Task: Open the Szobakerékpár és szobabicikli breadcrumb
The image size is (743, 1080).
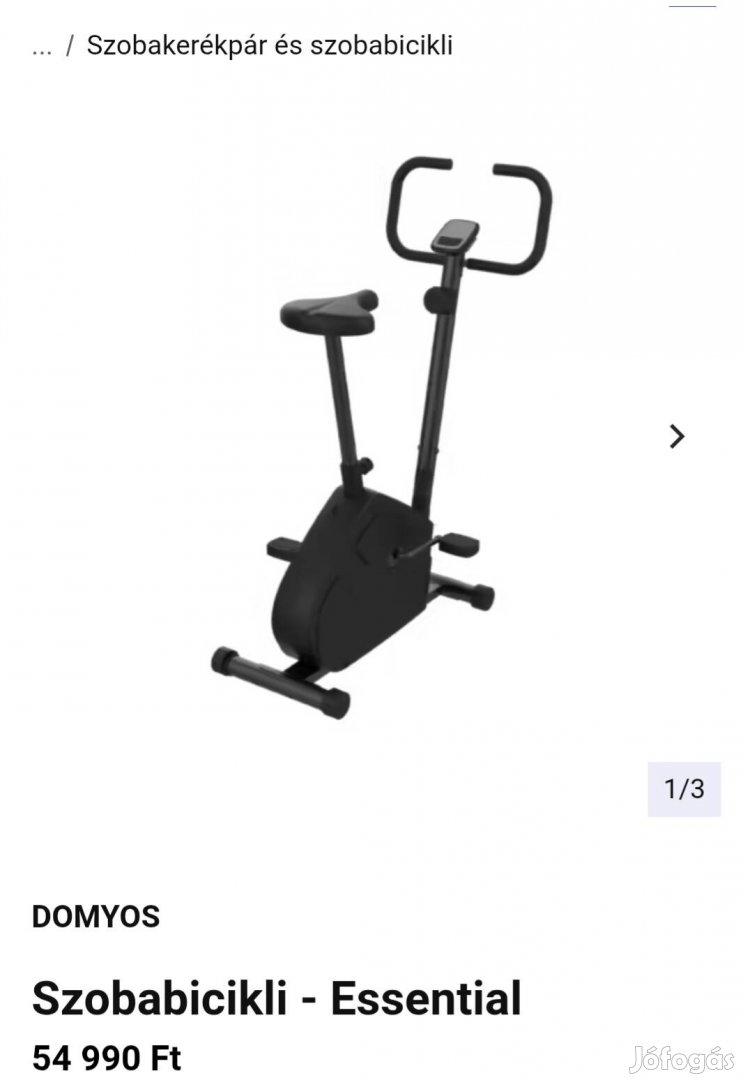Action: coord(269,46)
